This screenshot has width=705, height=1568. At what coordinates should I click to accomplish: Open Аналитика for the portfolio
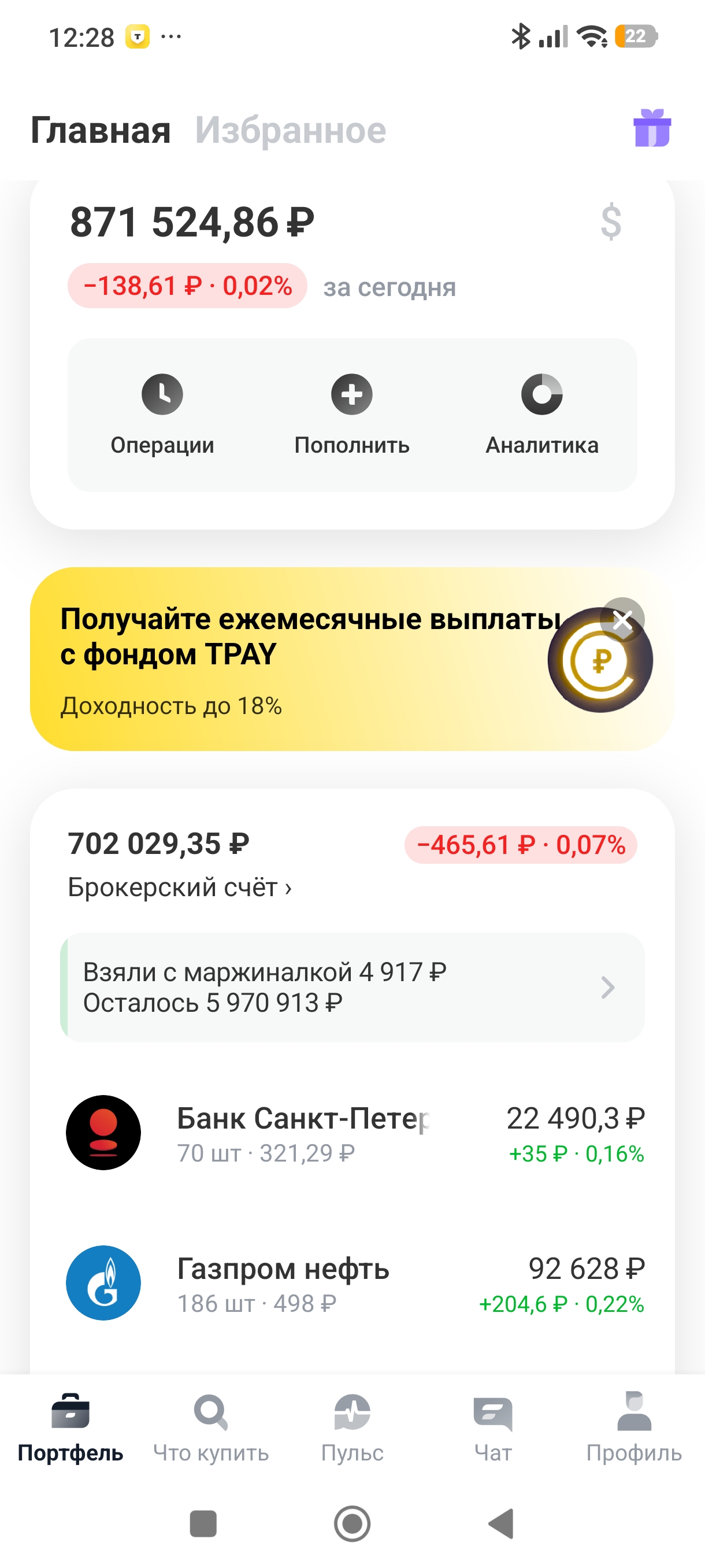click(541, 414)
